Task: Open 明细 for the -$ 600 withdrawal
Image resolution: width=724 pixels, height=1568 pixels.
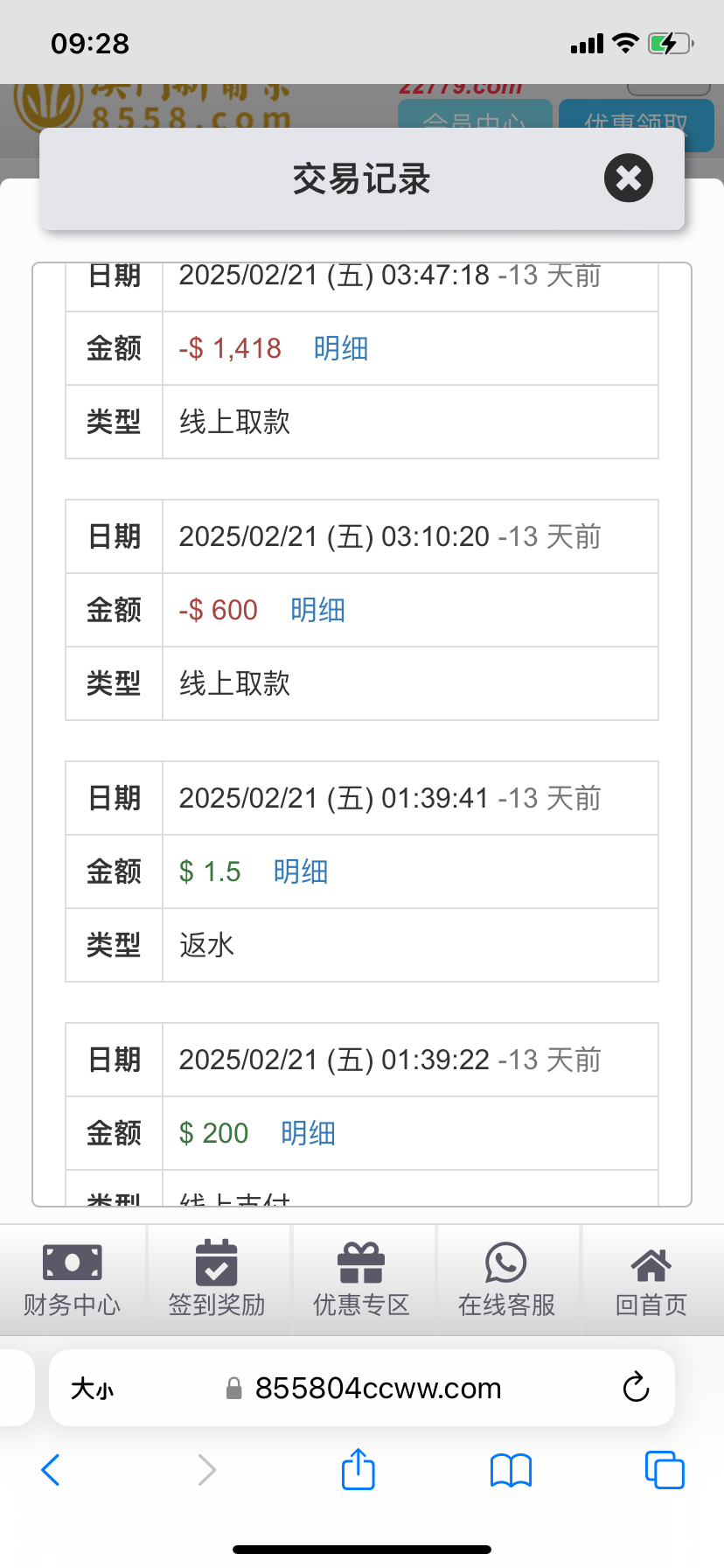Action: (x=317, y=610)
